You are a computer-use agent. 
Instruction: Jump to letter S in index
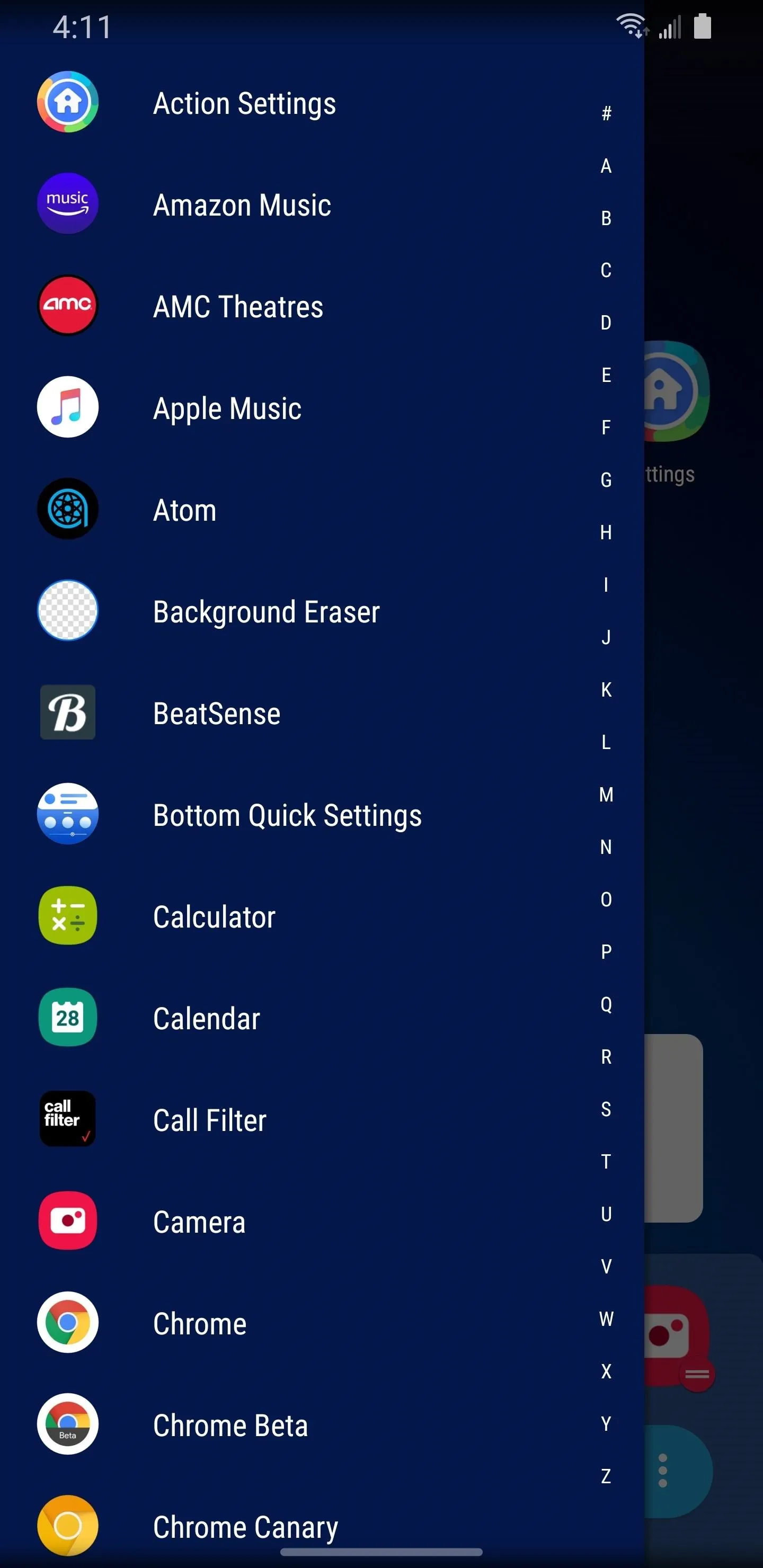tap(606, 1109)
